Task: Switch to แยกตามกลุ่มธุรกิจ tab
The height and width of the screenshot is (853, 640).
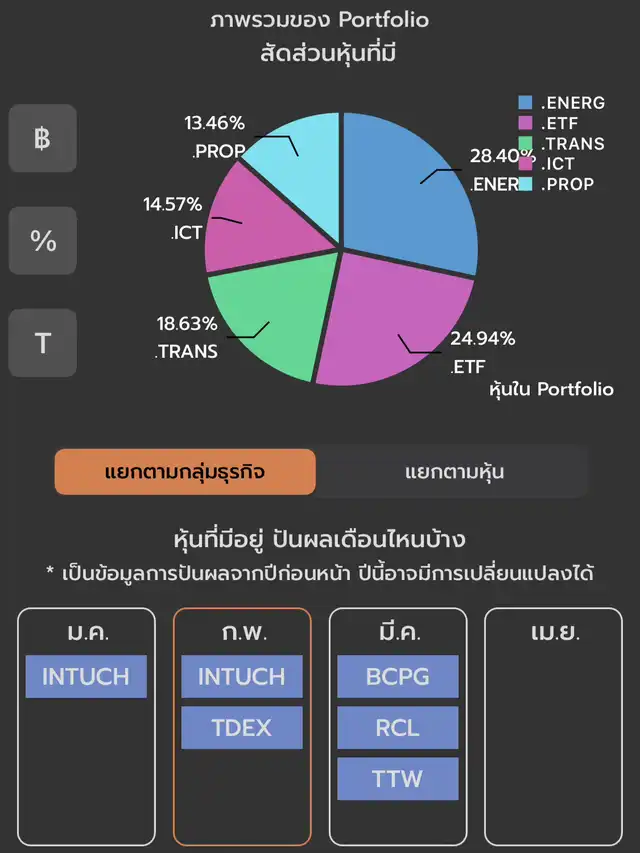Action: 185,472
